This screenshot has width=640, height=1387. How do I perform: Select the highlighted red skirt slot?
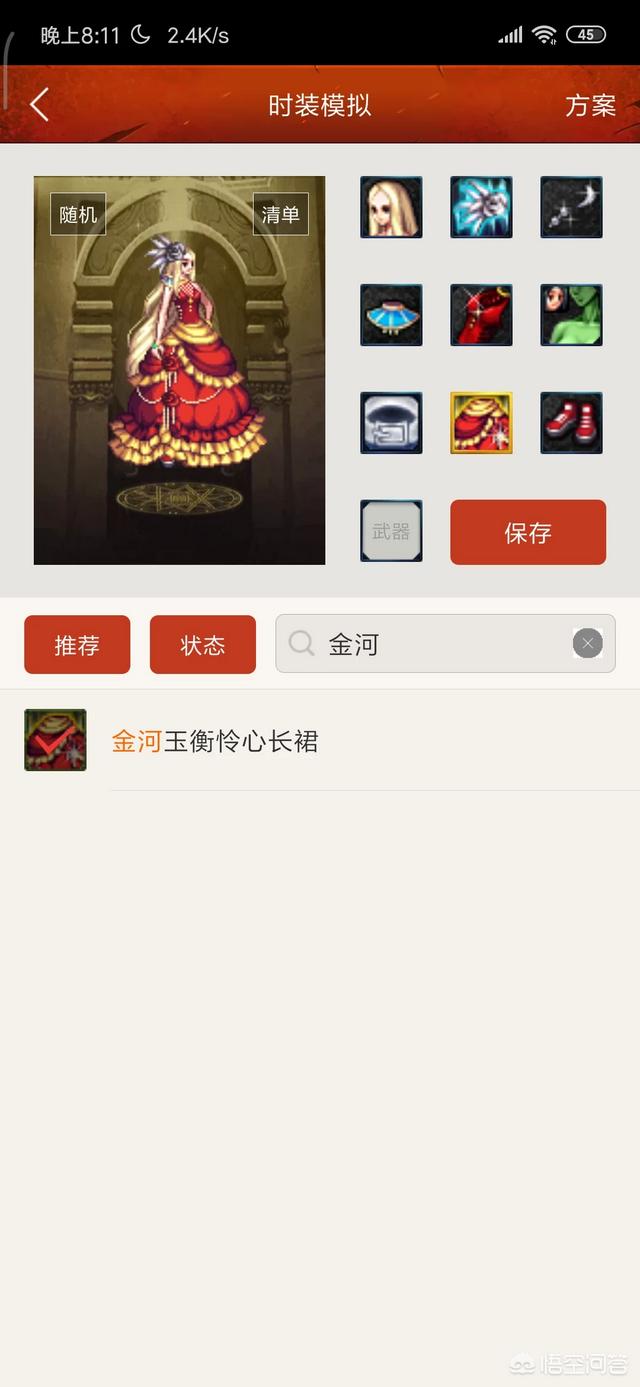coord(481,423)
